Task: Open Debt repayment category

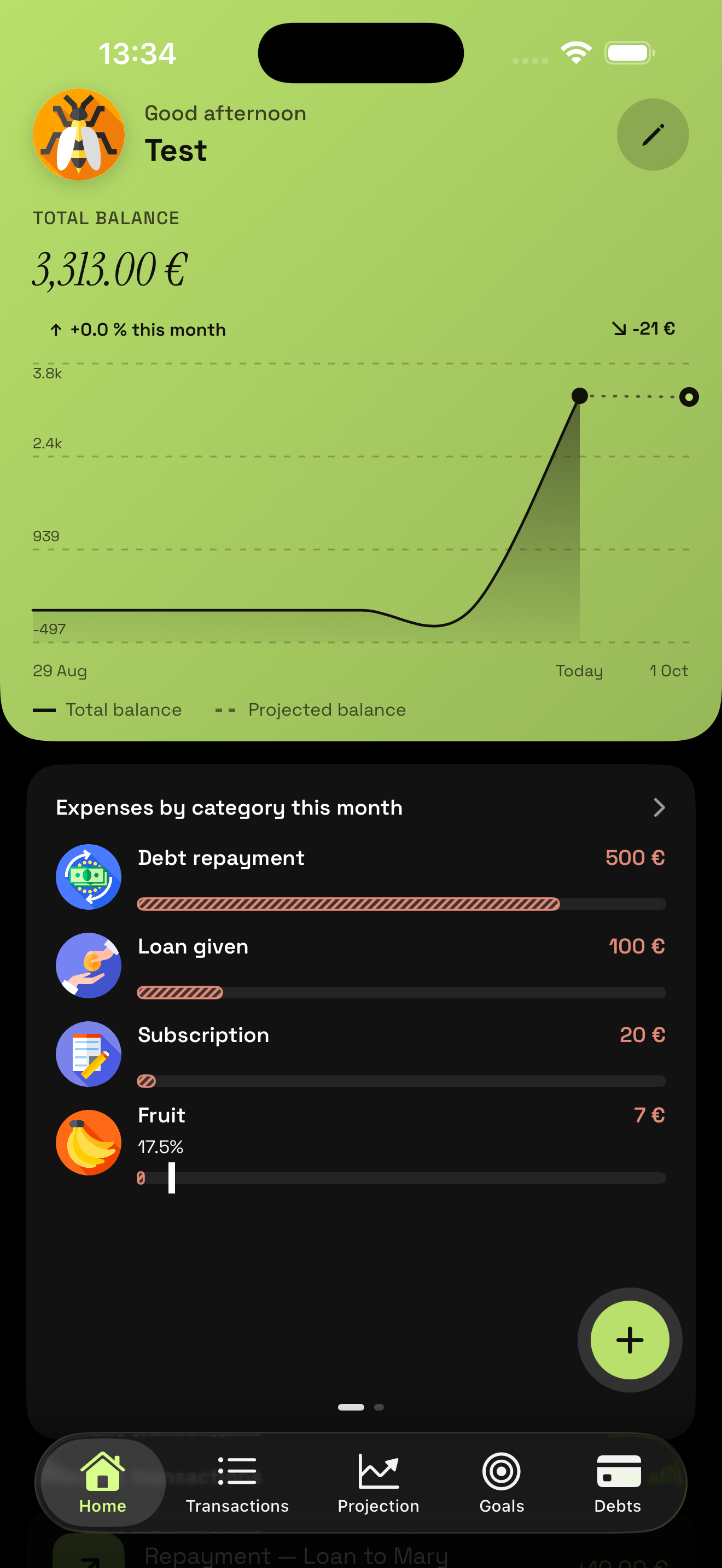Action: point(360,876)
